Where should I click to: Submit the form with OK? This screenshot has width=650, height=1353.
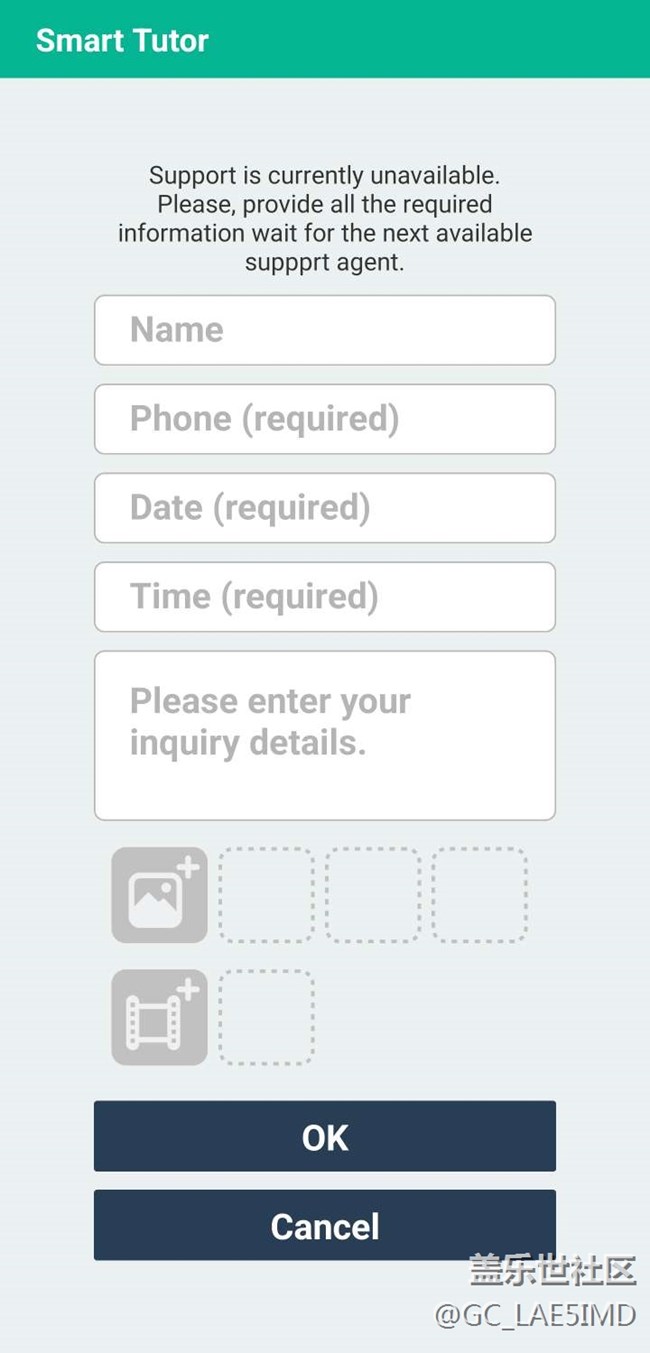pyautogui.click(x=324, y=1136)
